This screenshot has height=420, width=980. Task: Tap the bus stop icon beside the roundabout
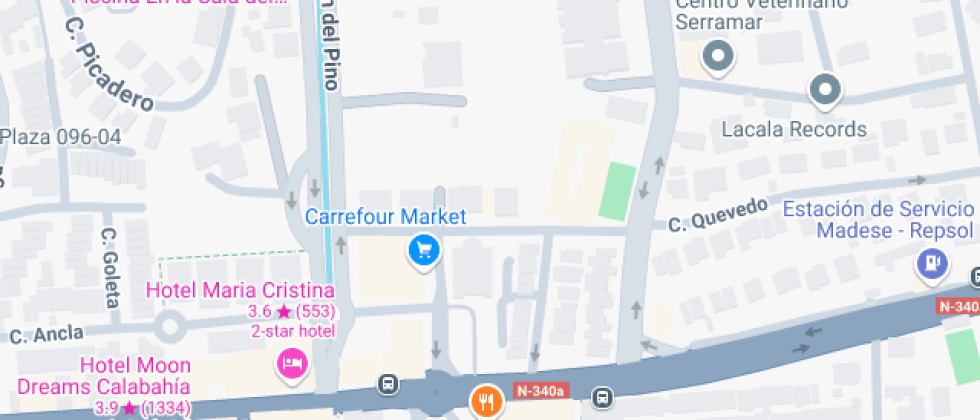[388, 384]
